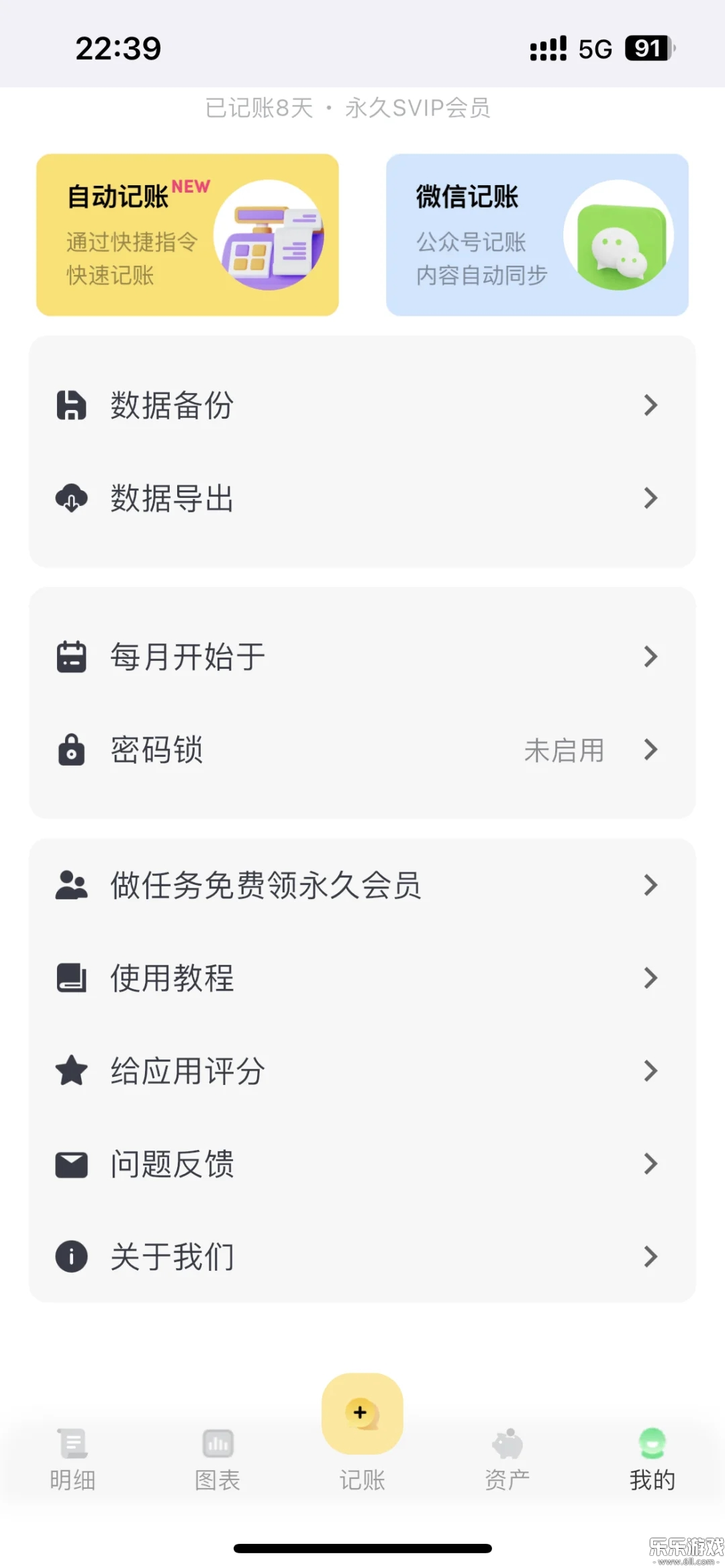Expand the 做任务免费领永久会员 chevron
Image resolution: width=725 pixels, height=1568 pixels.
(x=650, y=885)
